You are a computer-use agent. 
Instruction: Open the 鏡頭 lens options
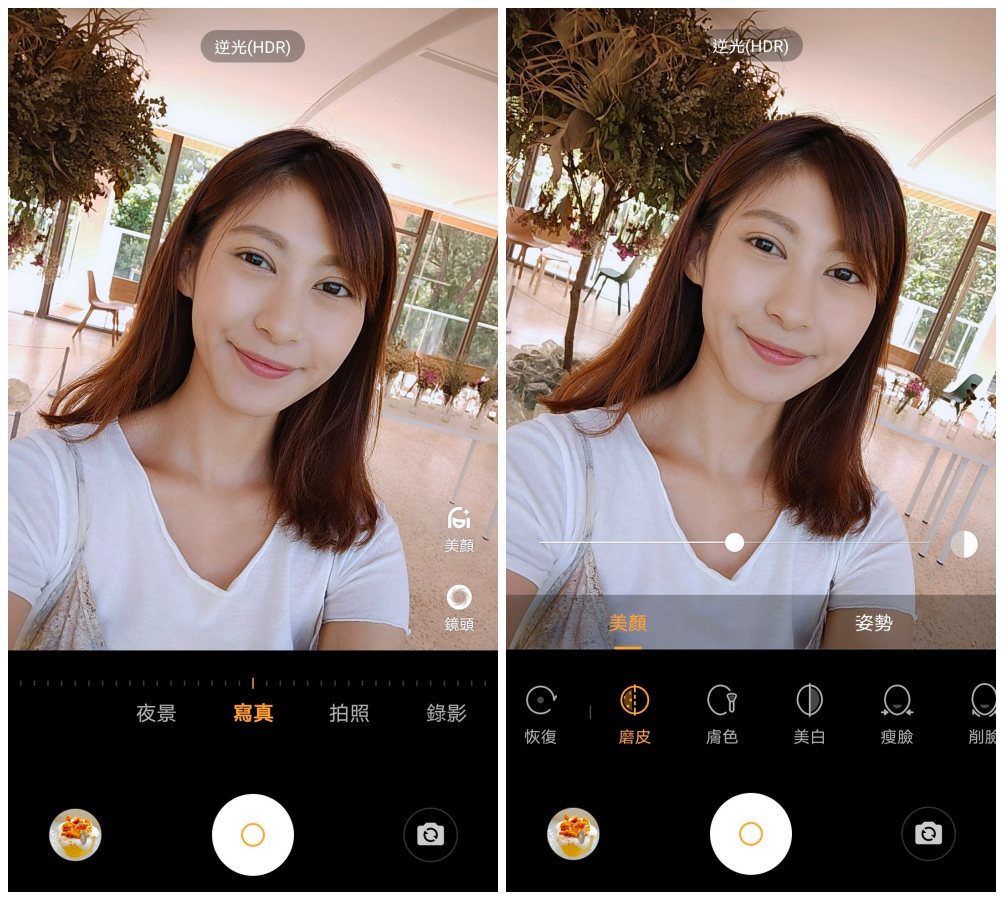click(459, 606)
